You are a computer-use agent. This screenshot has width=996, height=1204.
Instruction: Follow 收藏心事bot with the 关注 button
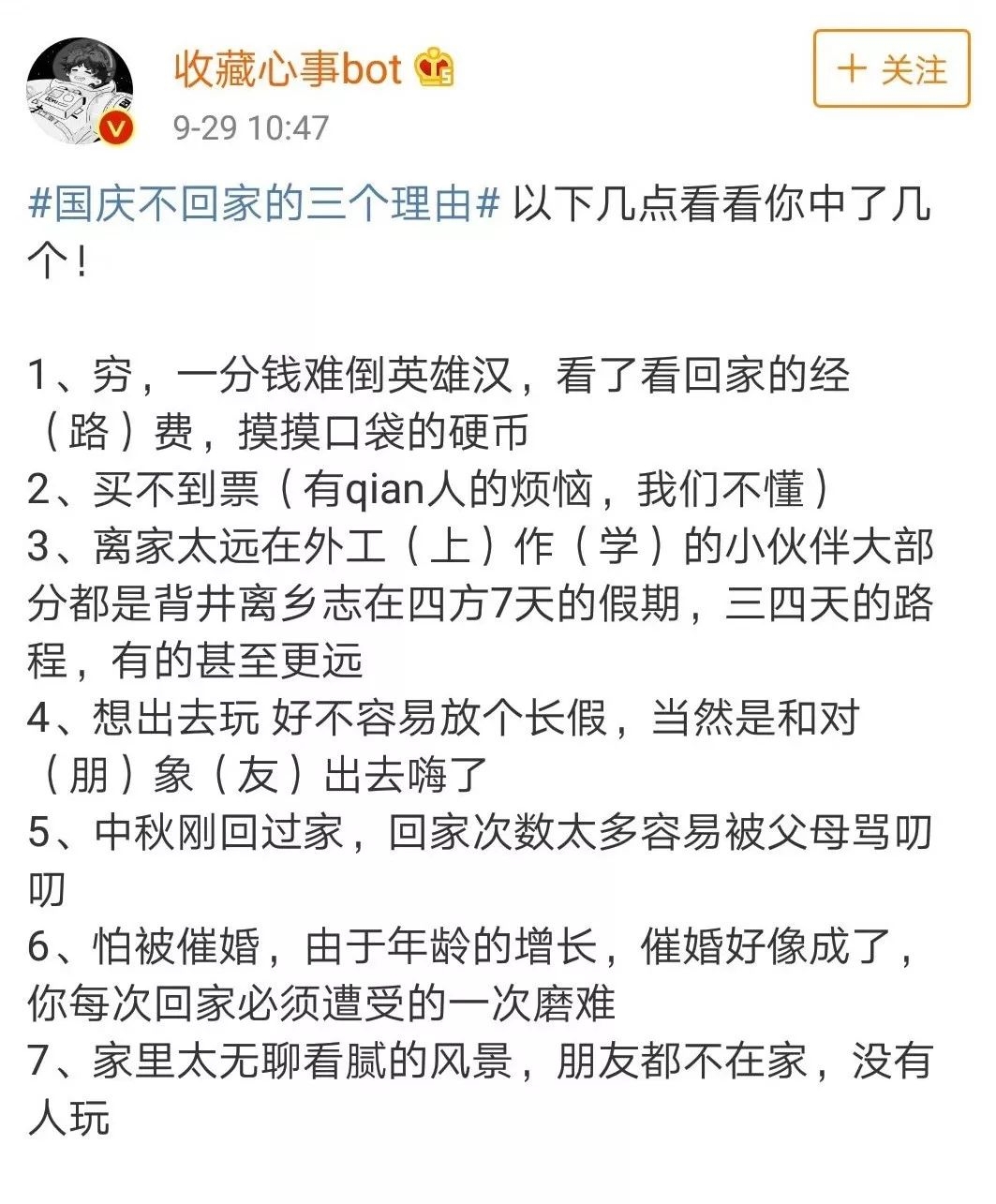(891, 69)
